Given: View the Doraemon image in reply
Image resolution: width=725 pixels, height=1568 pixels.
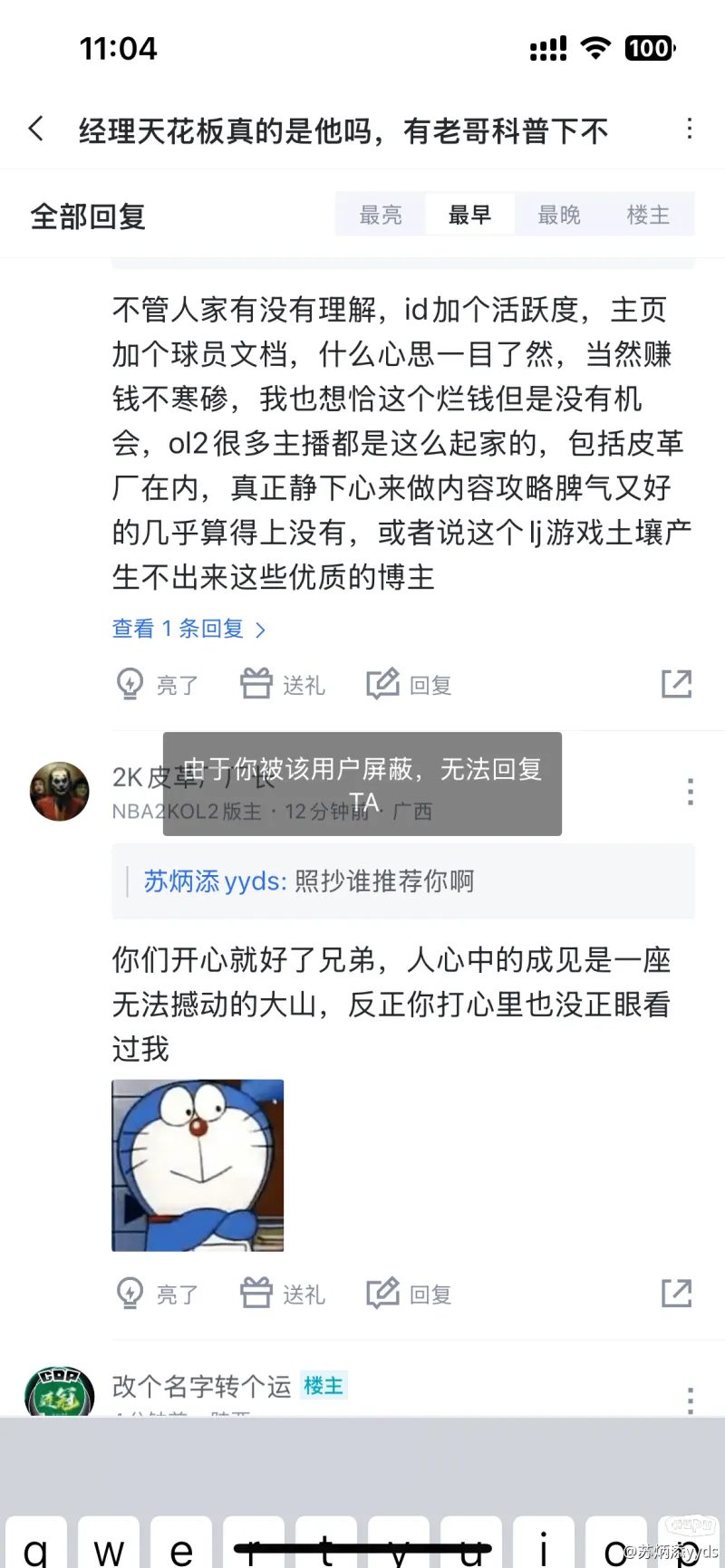Looking at the screenshot, I should [198, 1165].
